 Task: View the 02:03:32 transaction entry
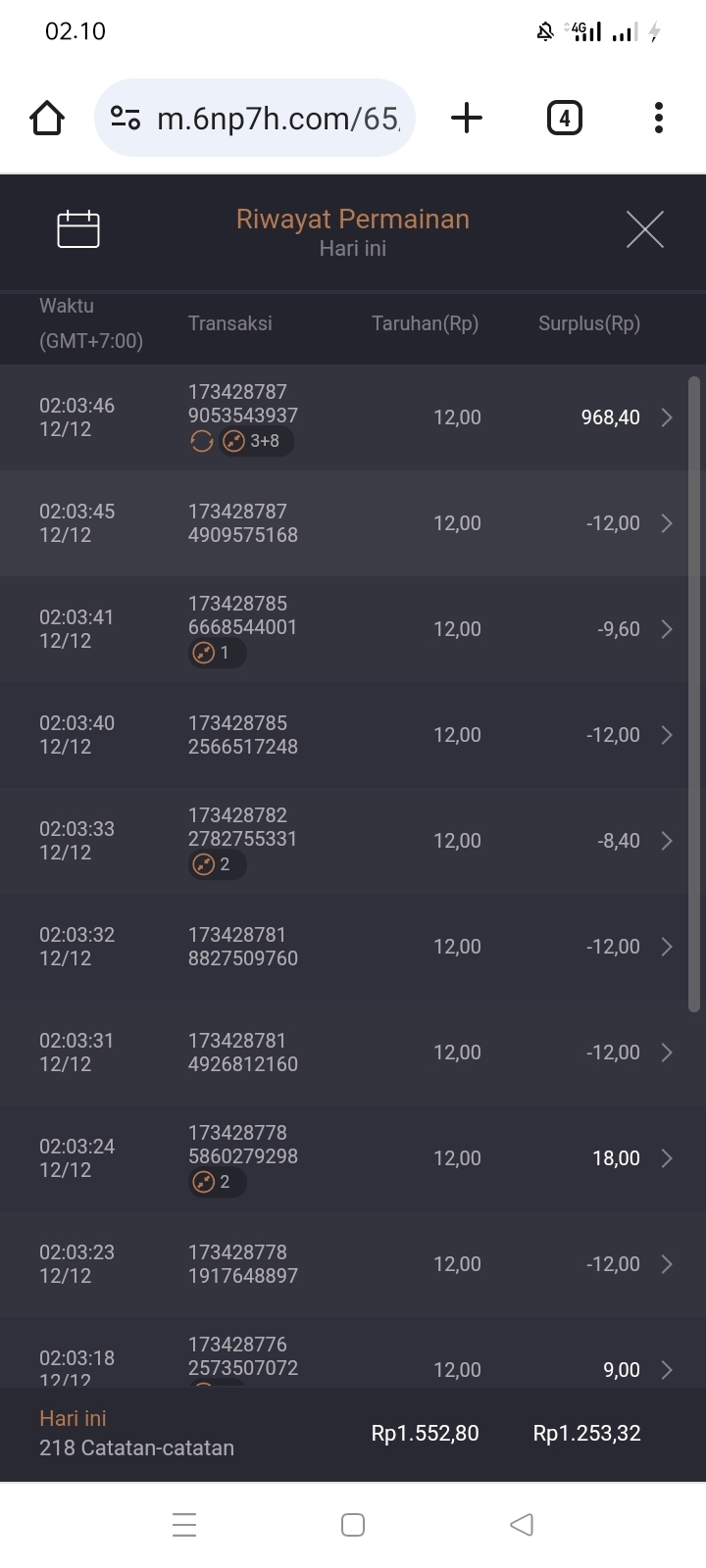tap(353, 947)
